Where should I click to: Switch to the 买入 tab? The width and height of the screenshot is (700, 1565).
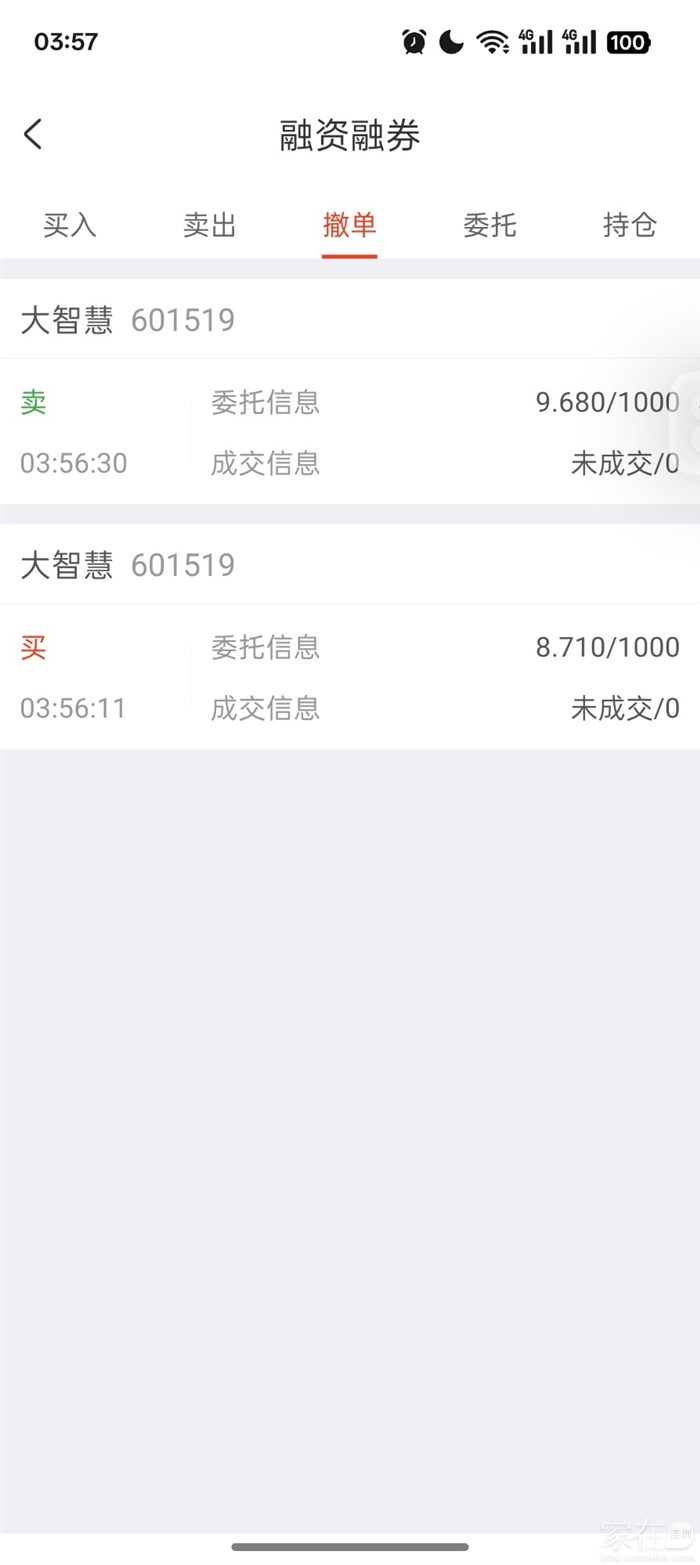point(70,225)
